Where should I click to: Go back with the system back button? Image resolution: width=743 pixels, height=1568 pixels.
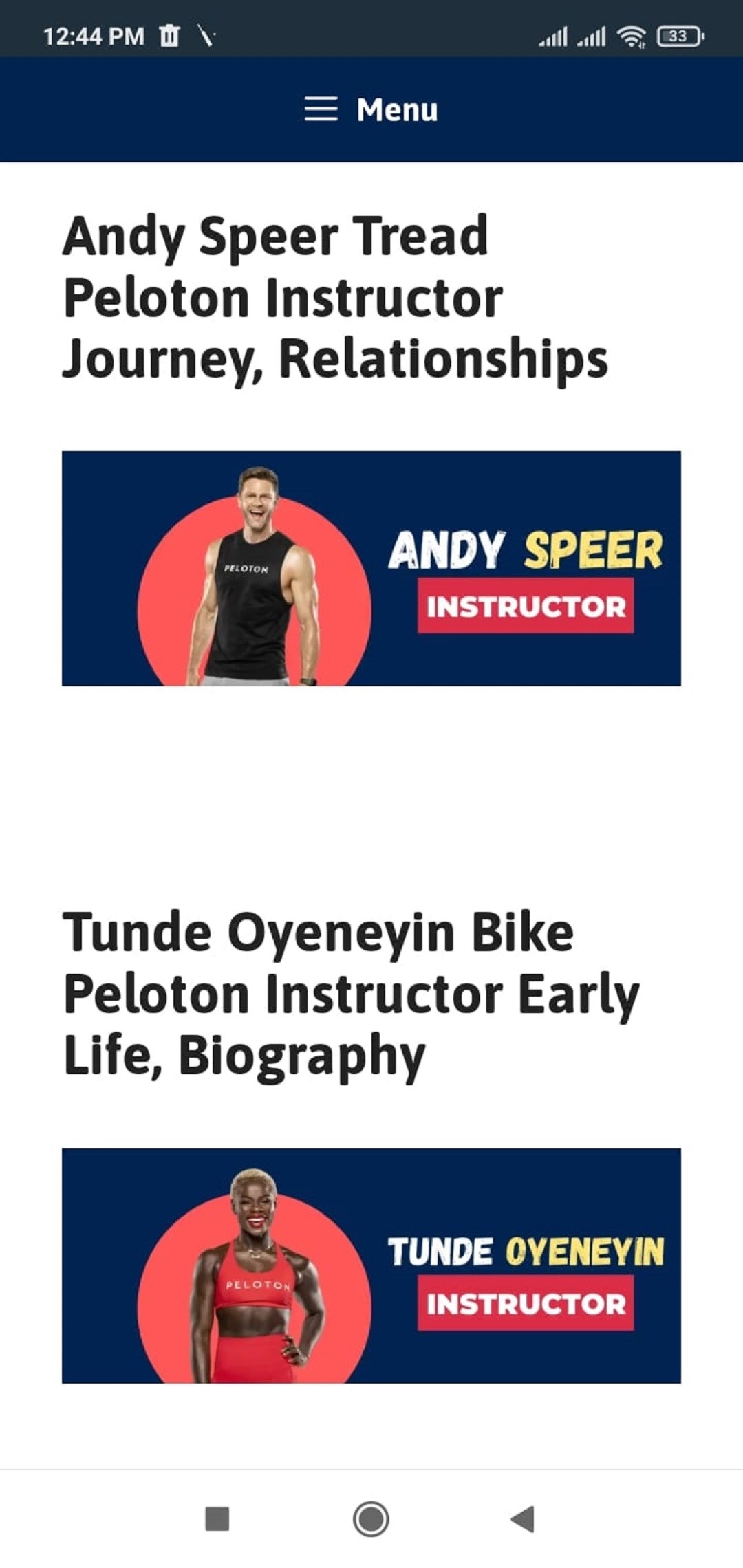point(523,1518)
